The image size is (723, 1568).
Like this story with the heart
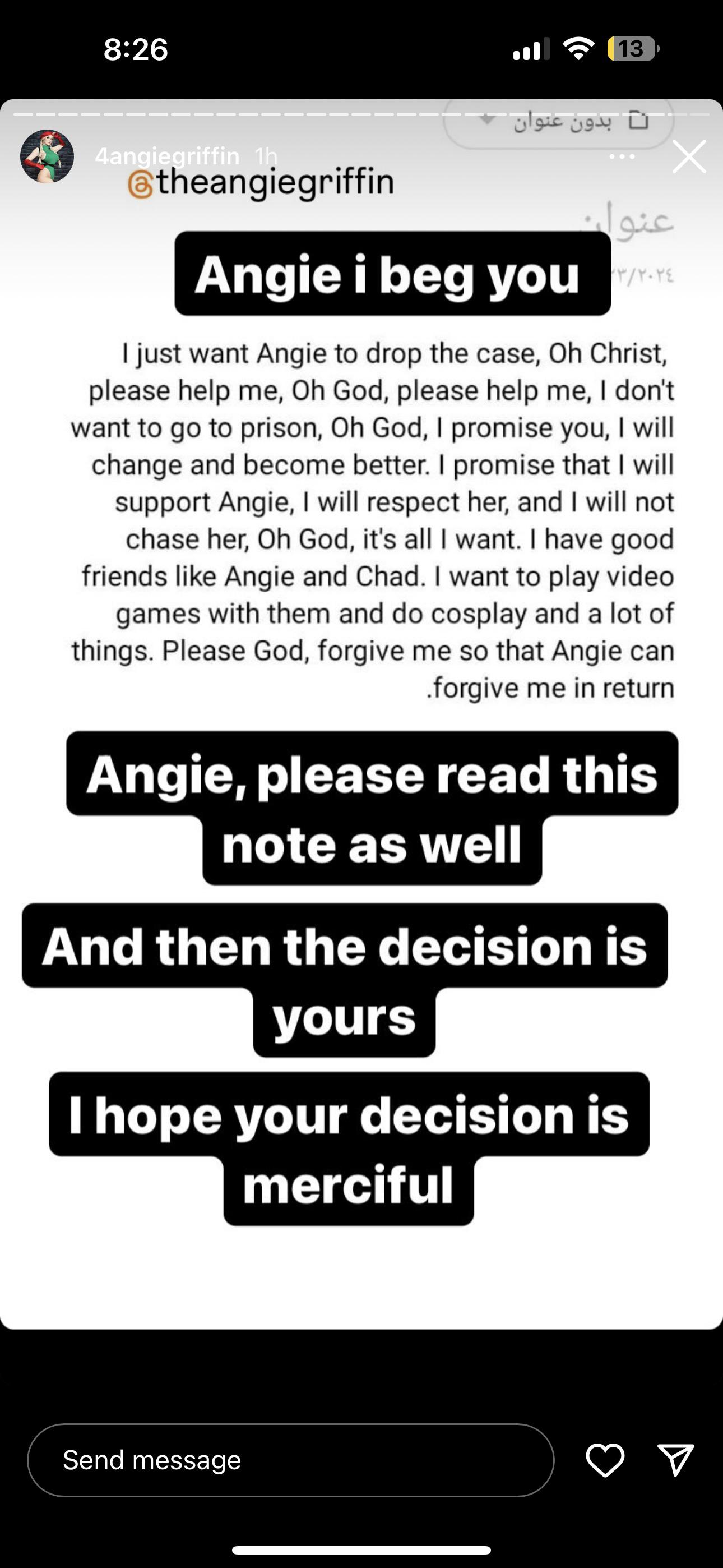coord(605,1460)
